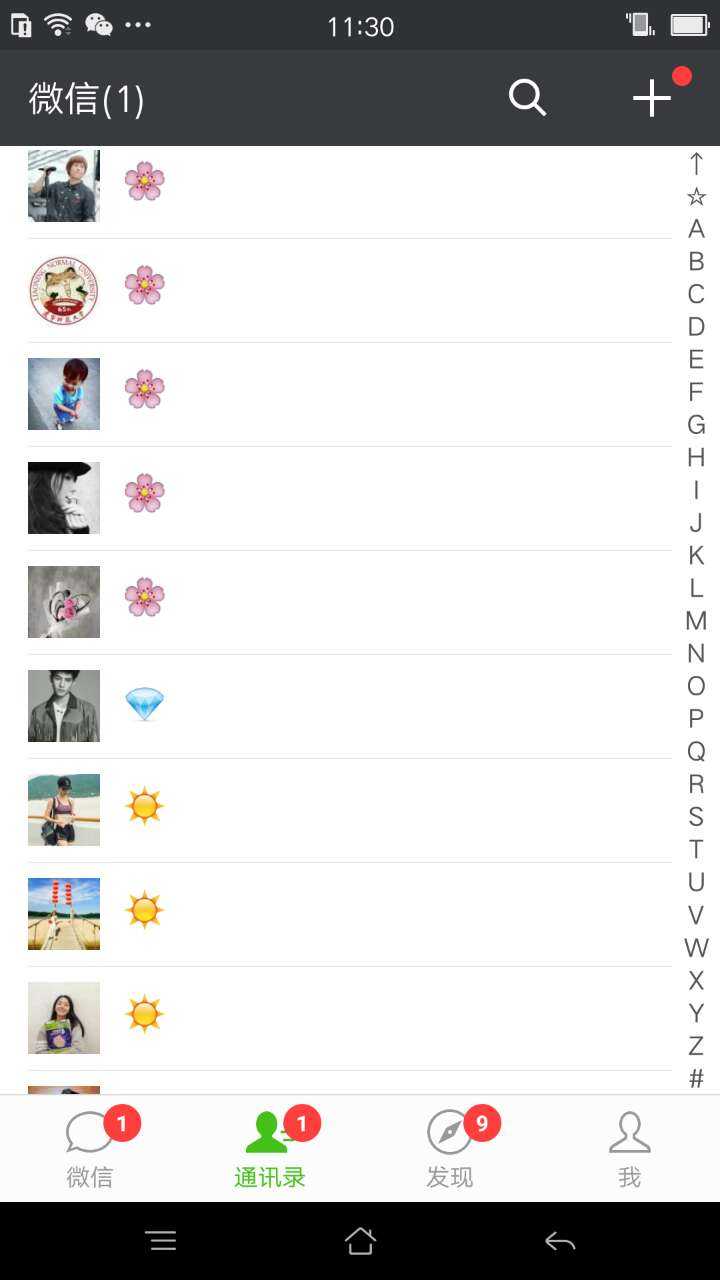The width and height of the screenshot is (720, 1280).
Task: Jump to the top via the arrow index
Action: coord(696,163)
